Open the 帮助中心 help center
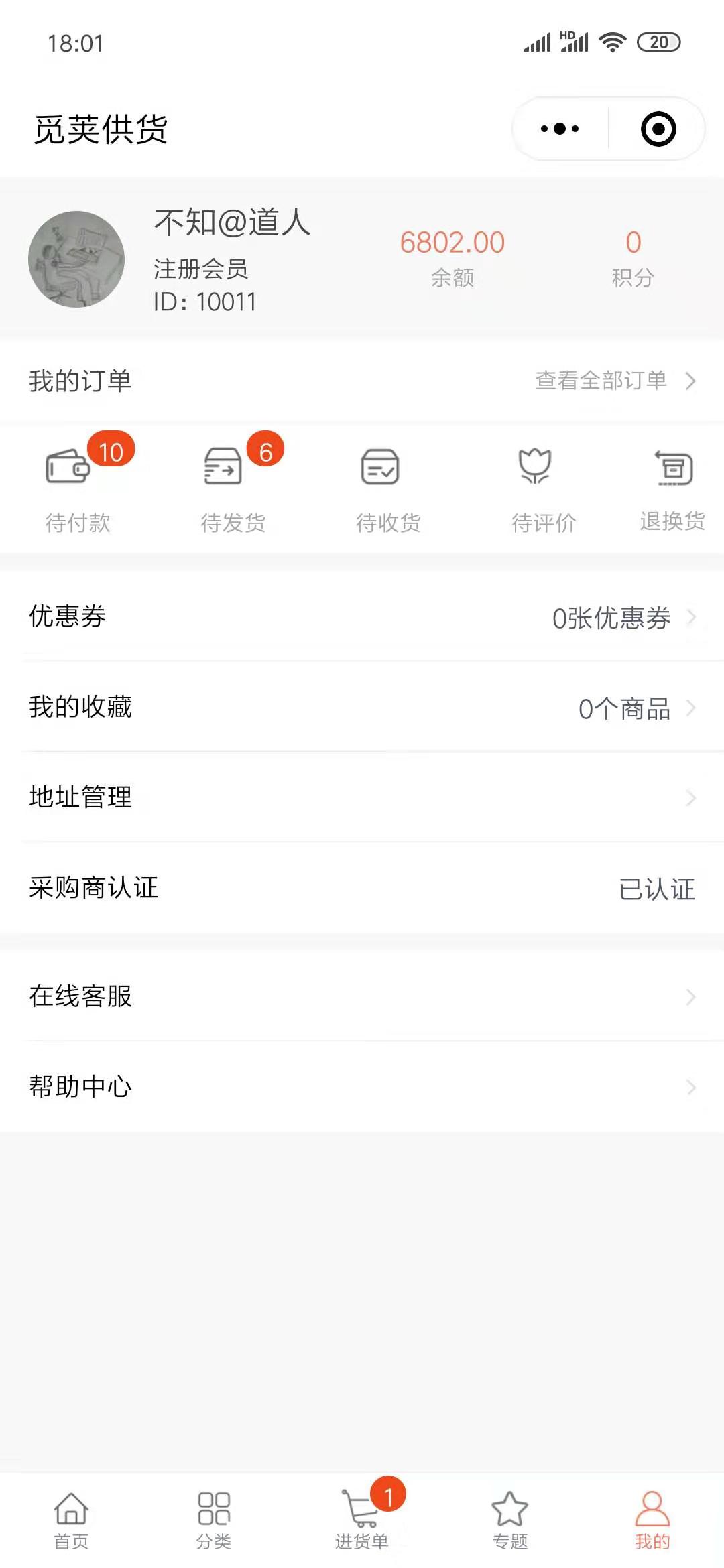This screenshot has width=724, height=1568. click(x=362, y=1086)
